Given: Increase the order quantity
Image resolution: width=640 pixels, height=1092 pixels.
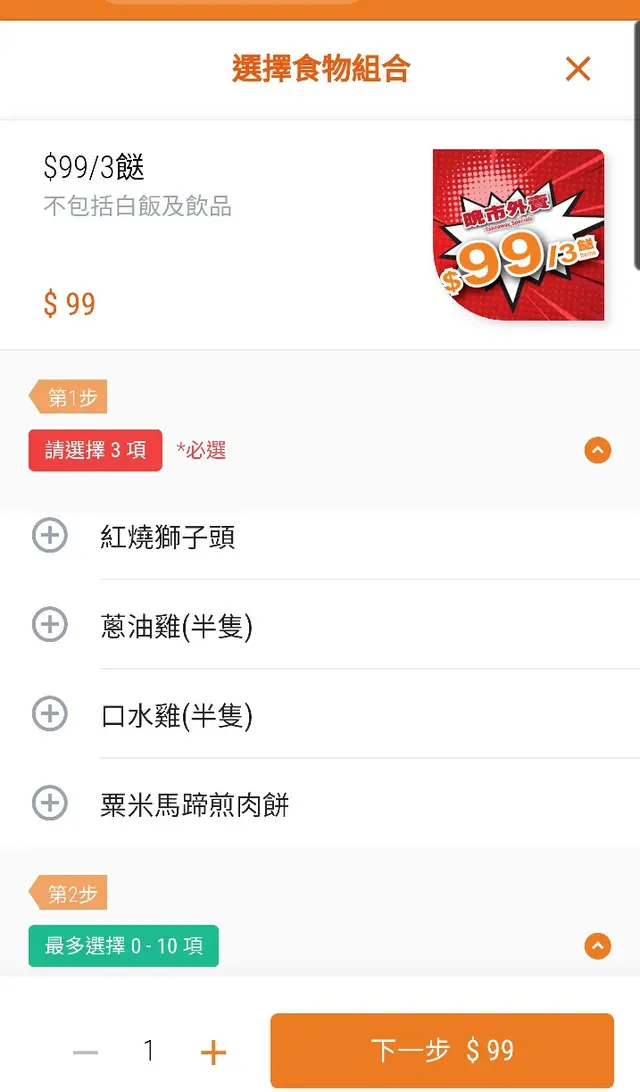Looking at the screenshot, I should tap(213, 1051).
